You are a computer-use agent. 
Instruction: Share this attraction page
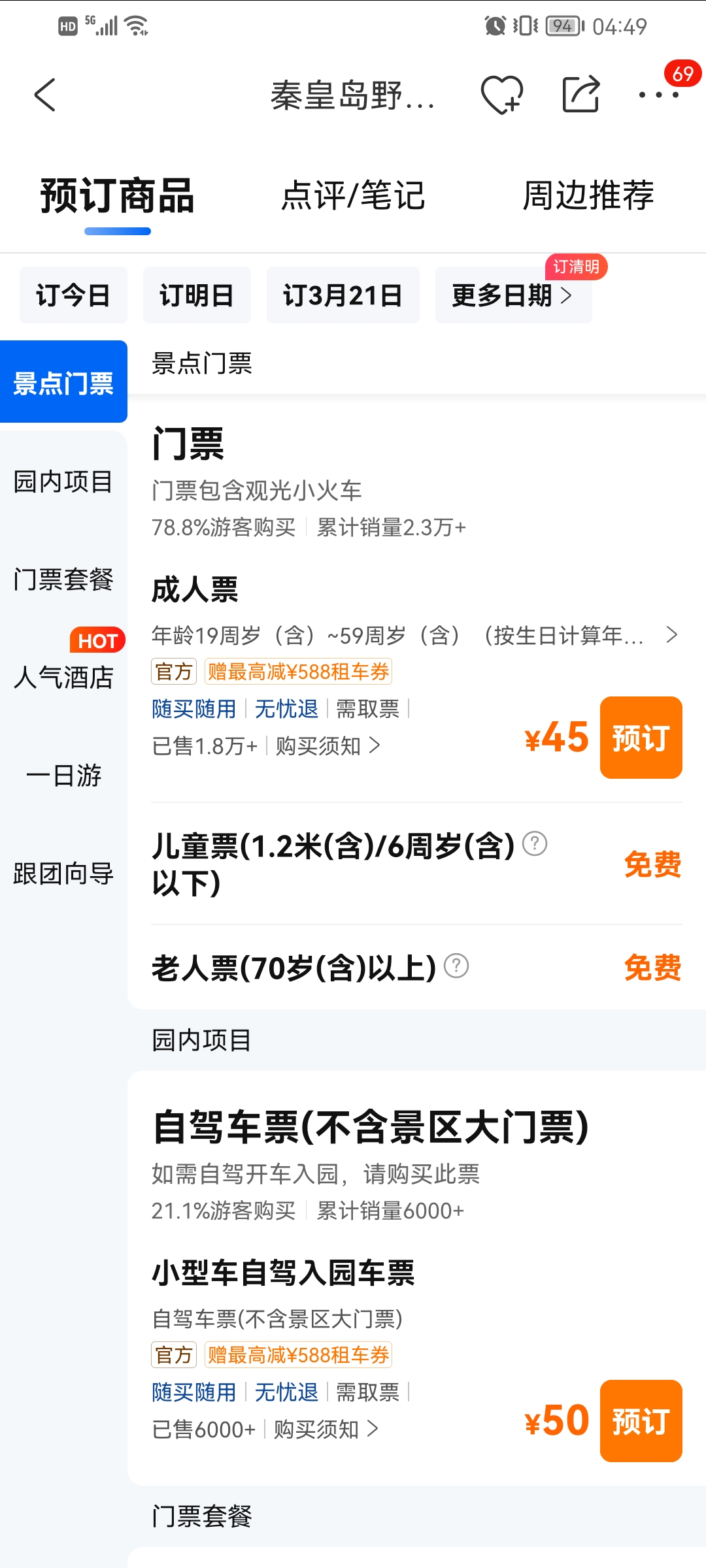point(580,95)
